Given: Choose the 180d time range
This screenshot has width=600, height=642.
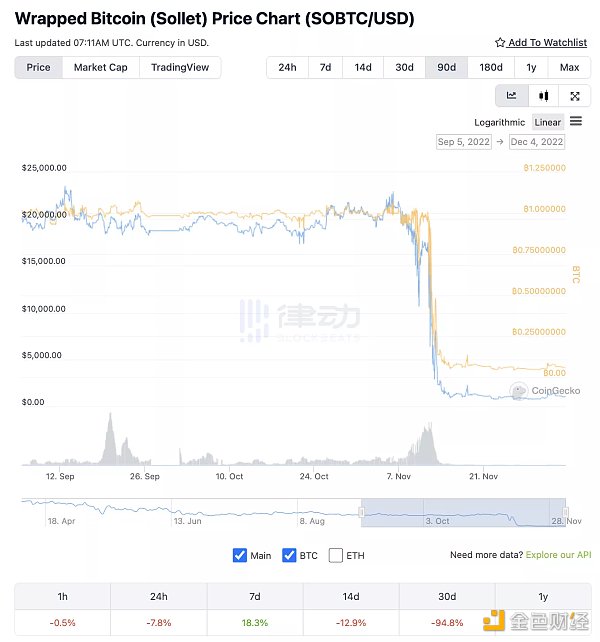Looking at the screenshot, I should pyautogui.click(x=491, y=67).
